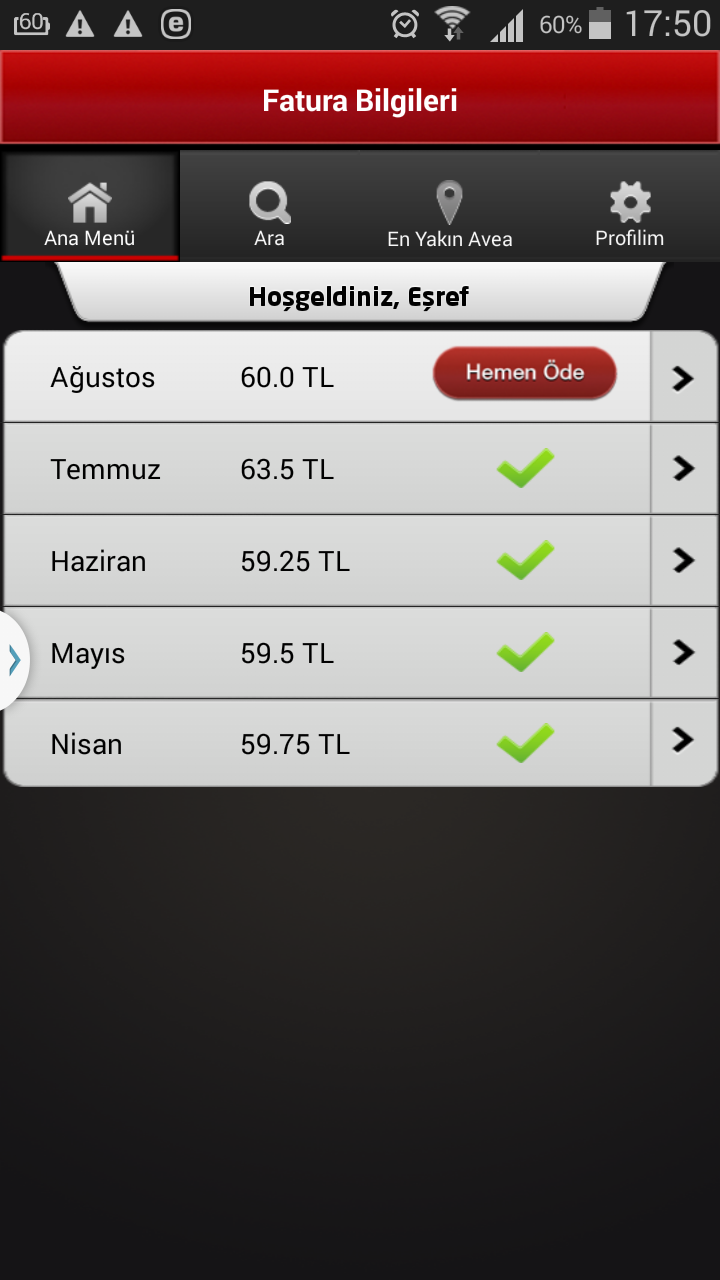Switch to En Yakın Avea tab
The image size is (720, 1280).
point(450,207)
